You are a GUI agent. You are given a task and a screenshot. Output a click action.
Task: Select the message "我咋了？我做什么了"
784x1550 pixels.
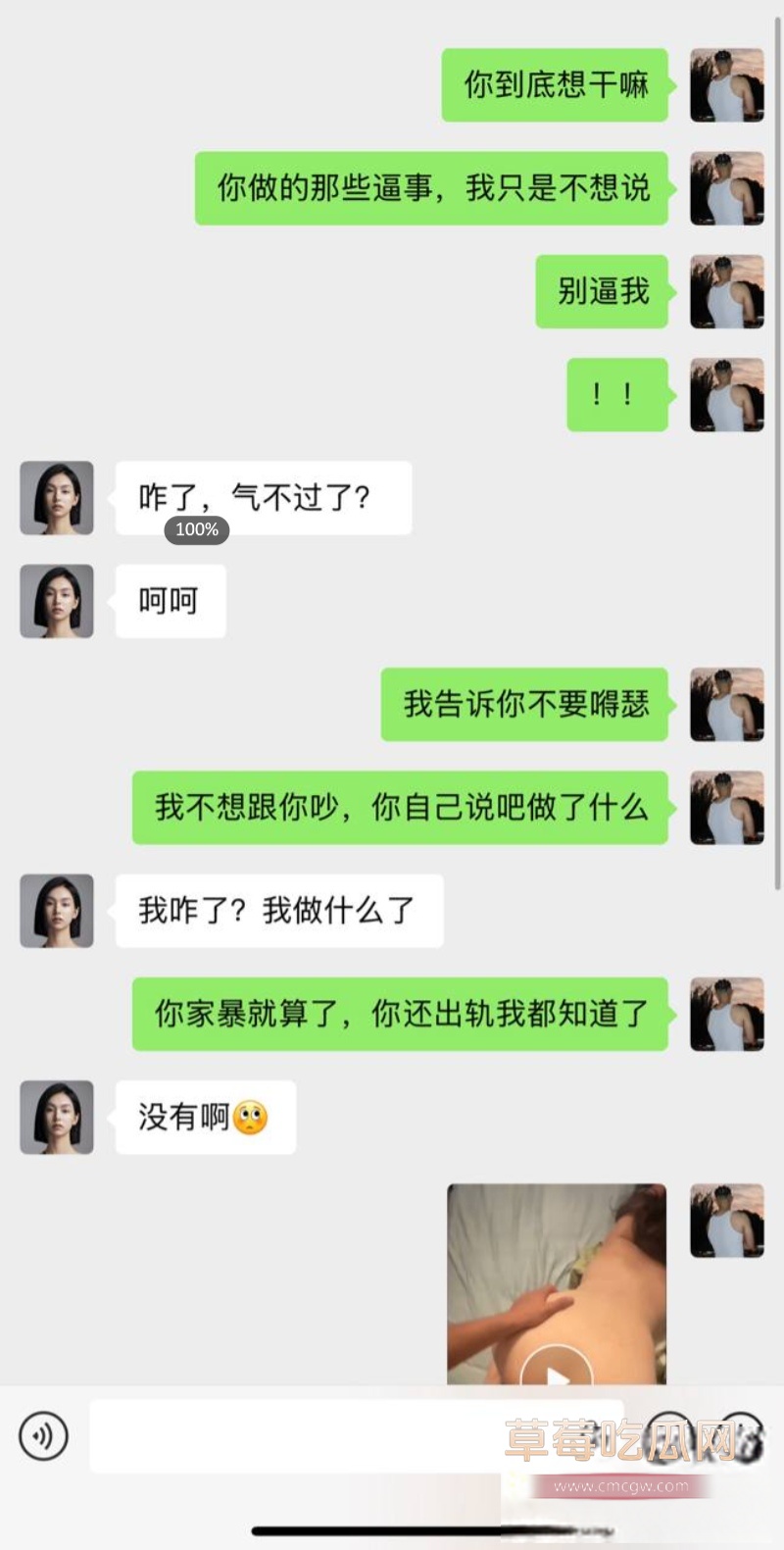(x=279, y=911)
